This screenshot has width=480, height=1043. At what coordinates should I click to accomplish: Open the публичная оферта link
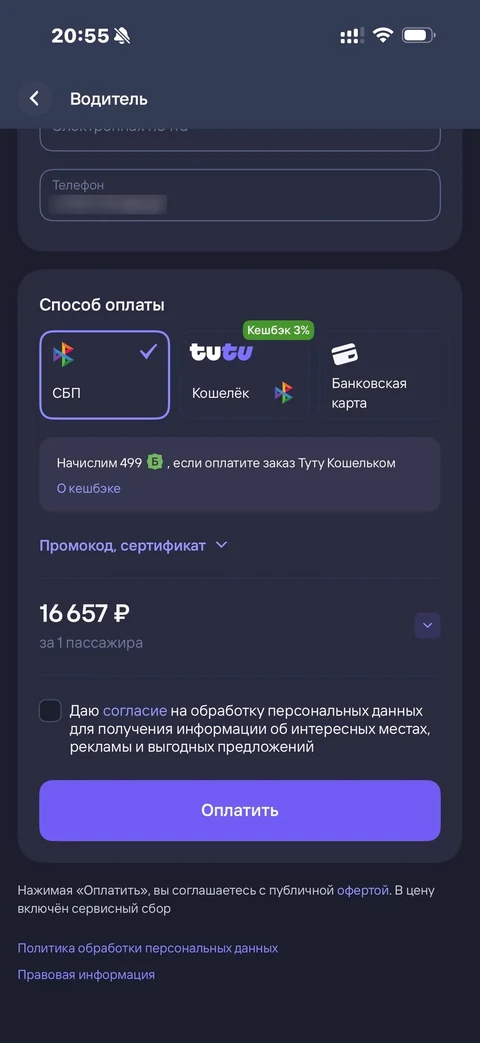[x=362, y=890]
